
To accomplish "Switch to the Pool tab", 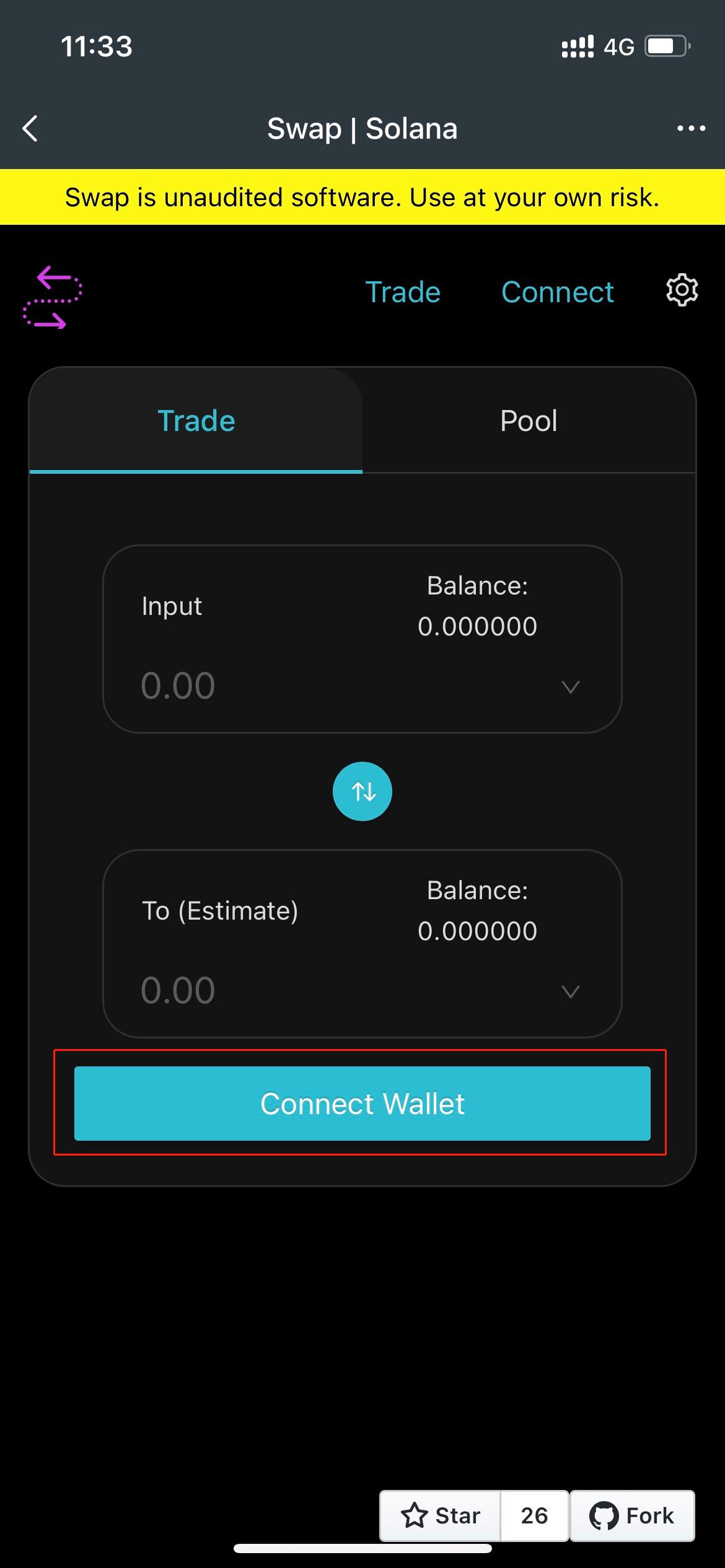I will (528, 420).
